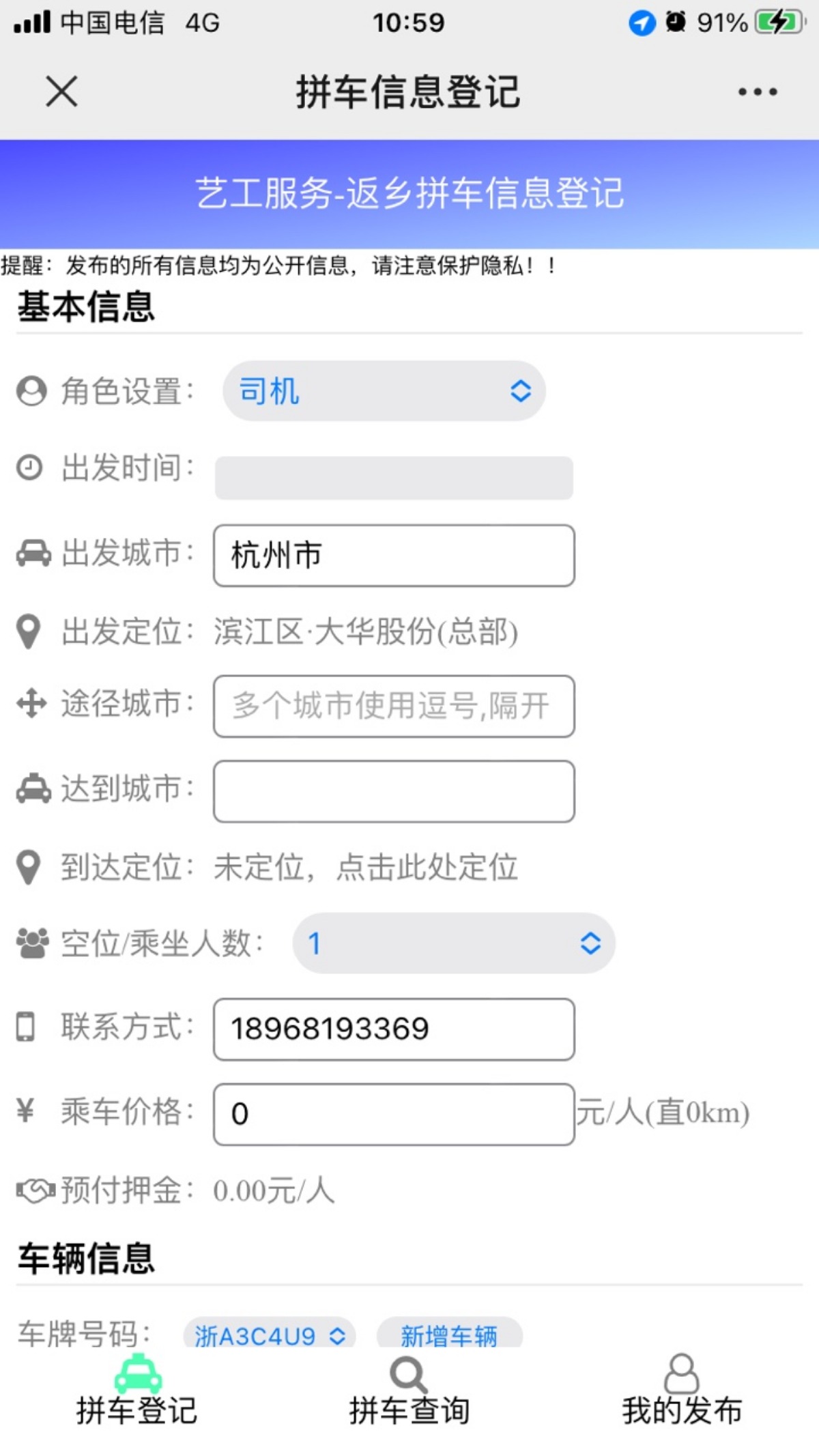The image size is (819, 1456).
Task: Expand the 角色设置 dropdown showing 司机
Action: click(x=384, y=391)
